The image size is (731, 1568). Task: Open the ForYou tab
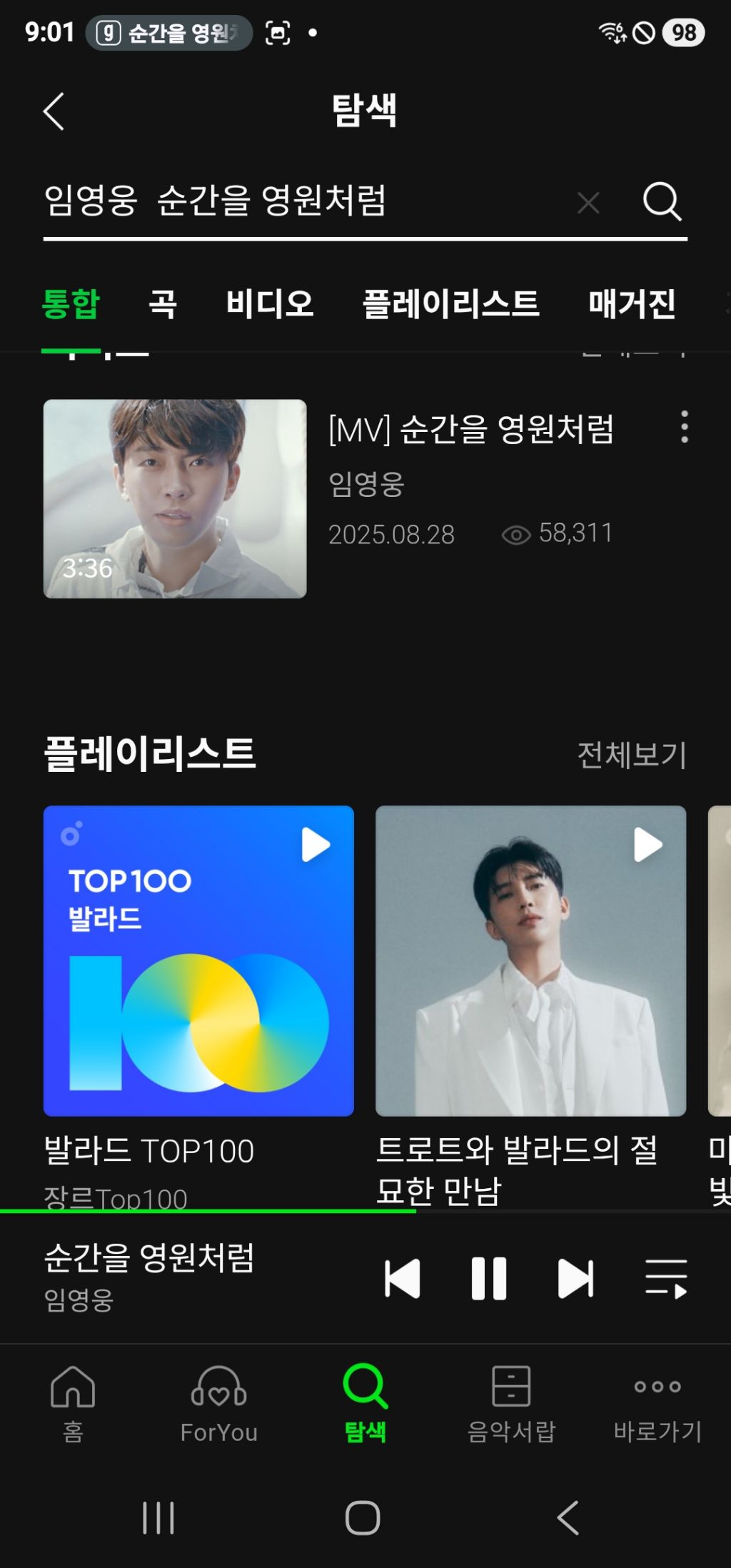[x=219, y=1402]
